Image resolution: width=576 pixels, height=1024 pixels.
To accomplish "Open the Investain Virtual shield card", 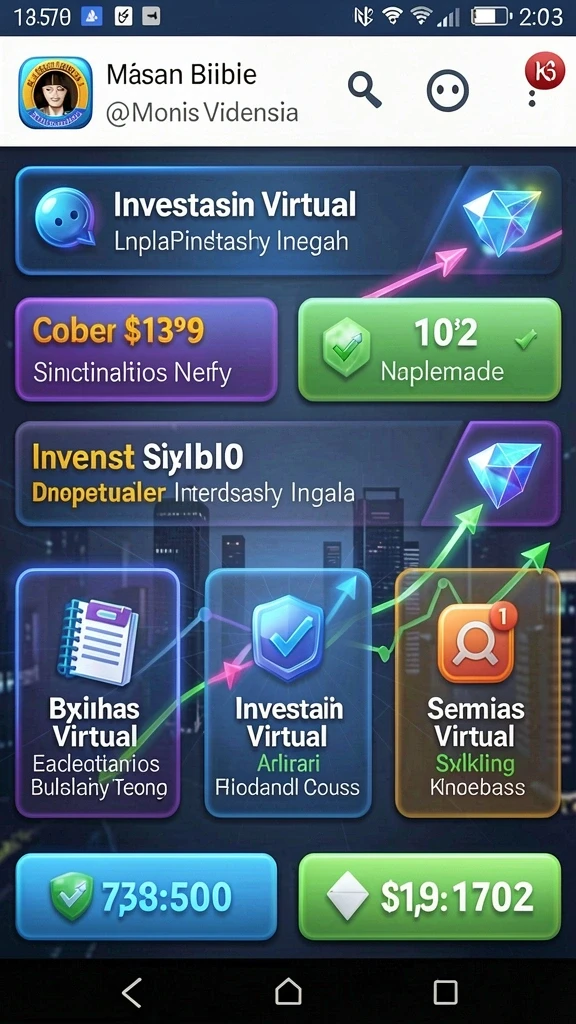I will click(288, 693).
